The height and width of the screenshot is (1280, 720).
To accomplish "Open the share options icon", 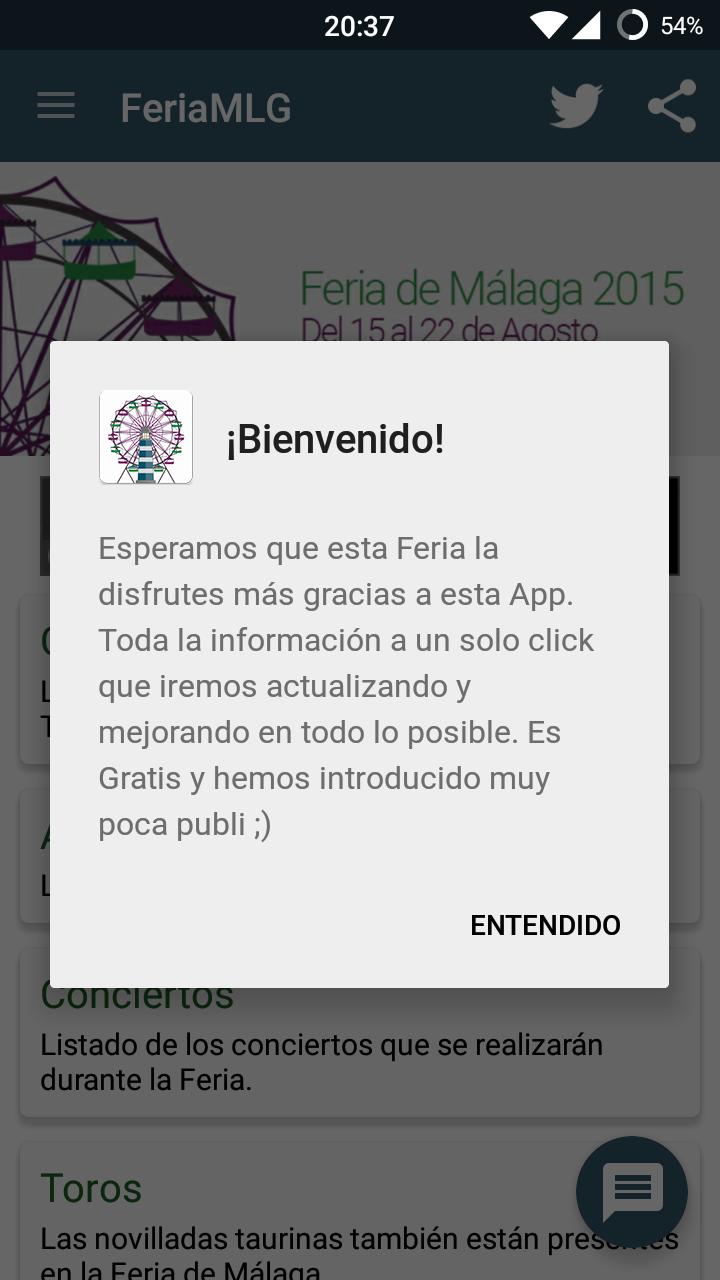I will tap(672, 104).
